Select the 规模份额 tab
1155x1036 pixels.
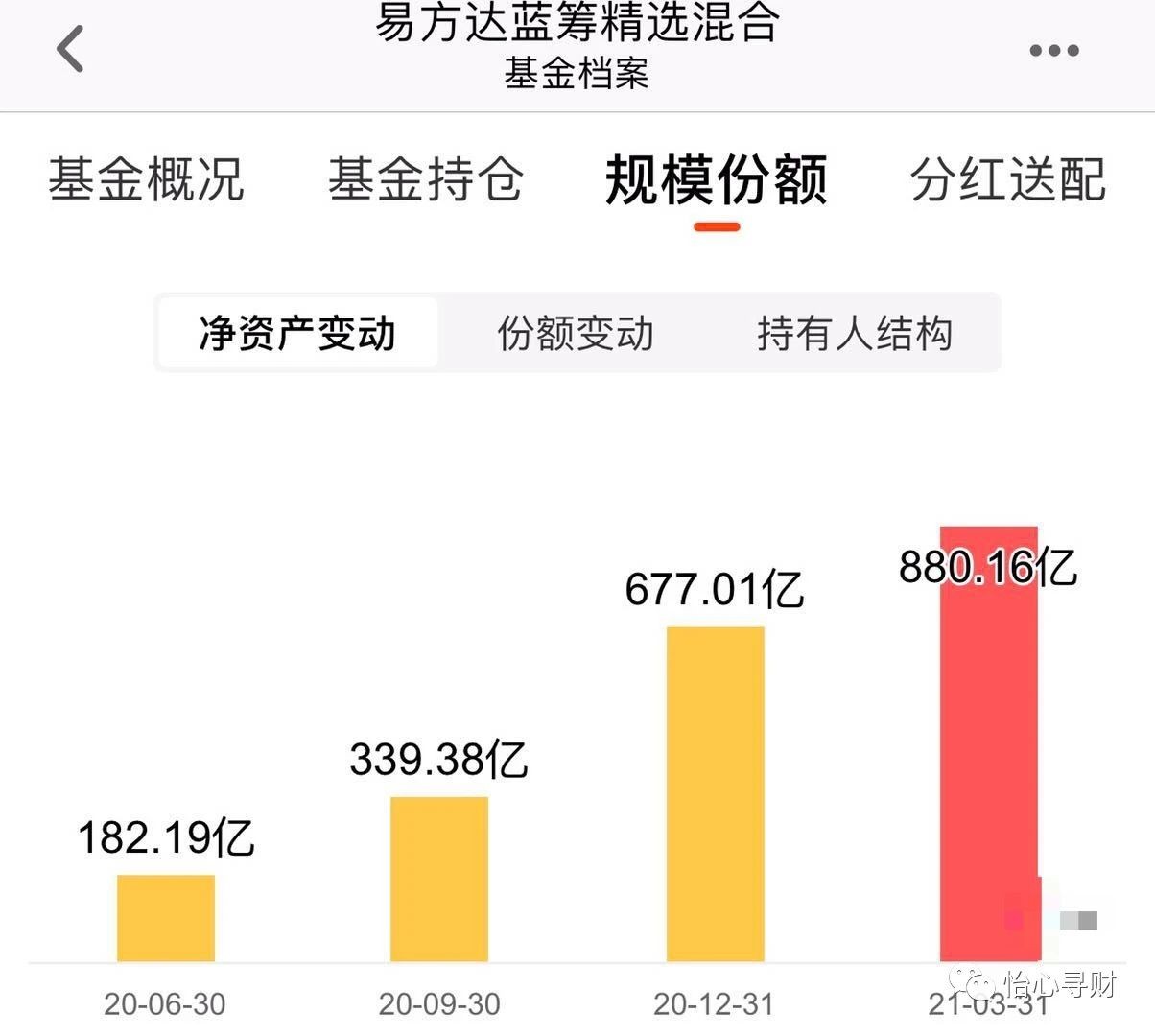pyautogui.click(x=716, y=179)
